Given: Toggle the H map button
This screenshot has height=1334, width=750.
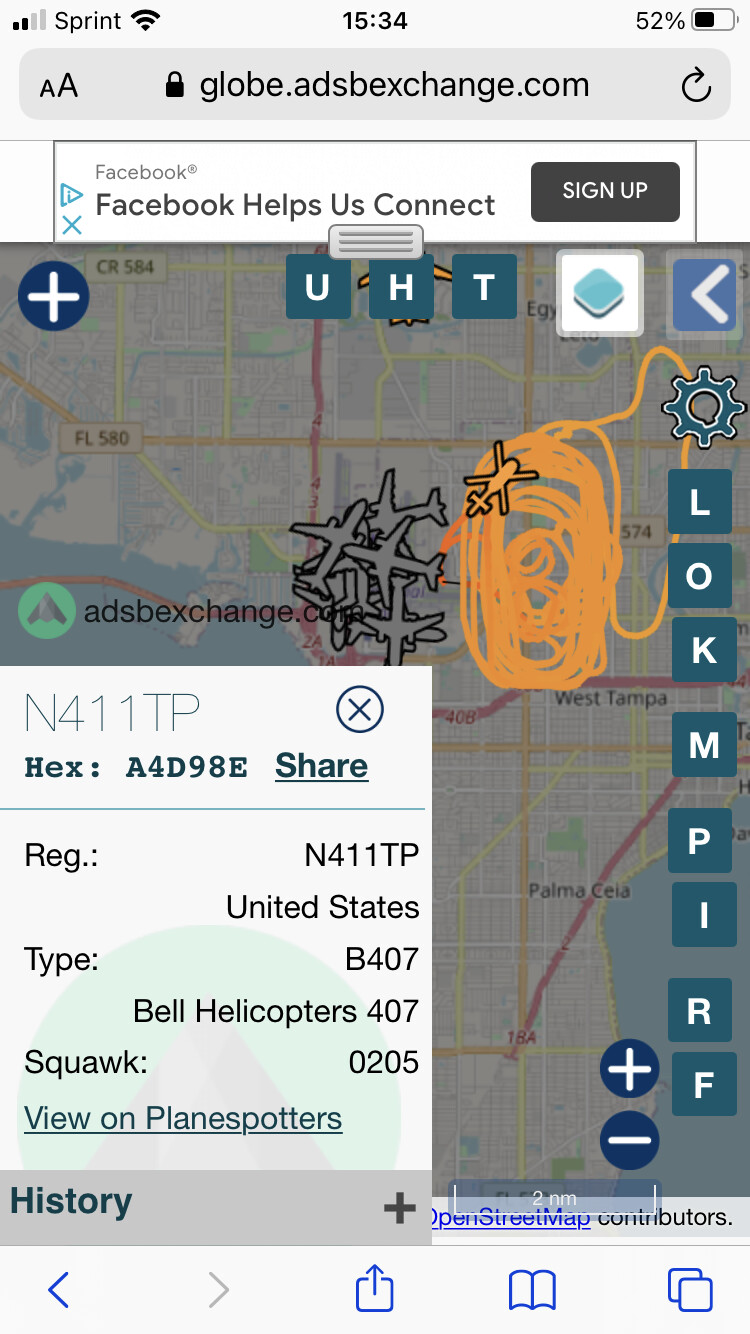Looking at the screenshot, I should coord(401,287).
